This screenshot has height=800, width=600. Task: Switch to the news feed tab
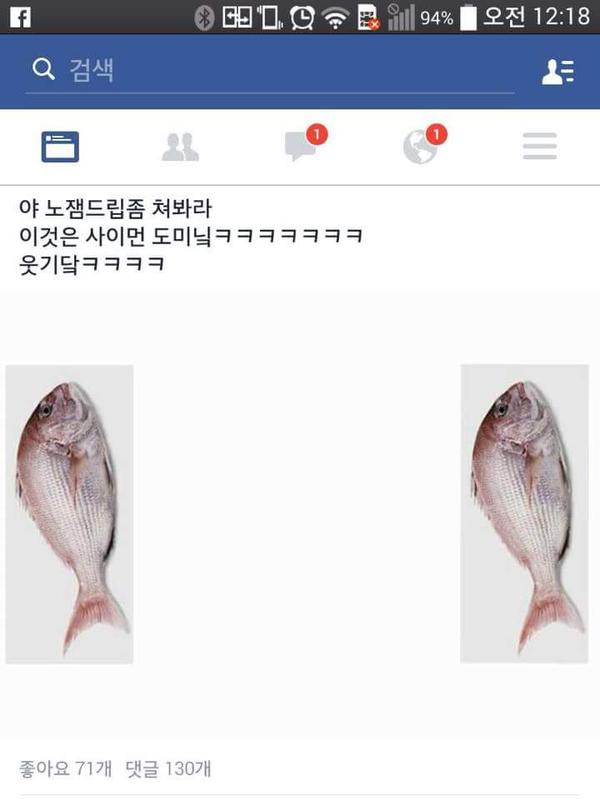(60, 147)
